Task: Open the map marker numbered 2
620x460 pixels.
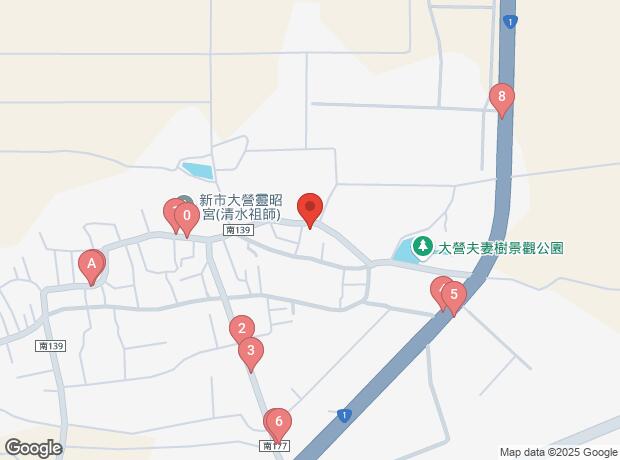Action: pyautogui.click(x=241, y=328)
